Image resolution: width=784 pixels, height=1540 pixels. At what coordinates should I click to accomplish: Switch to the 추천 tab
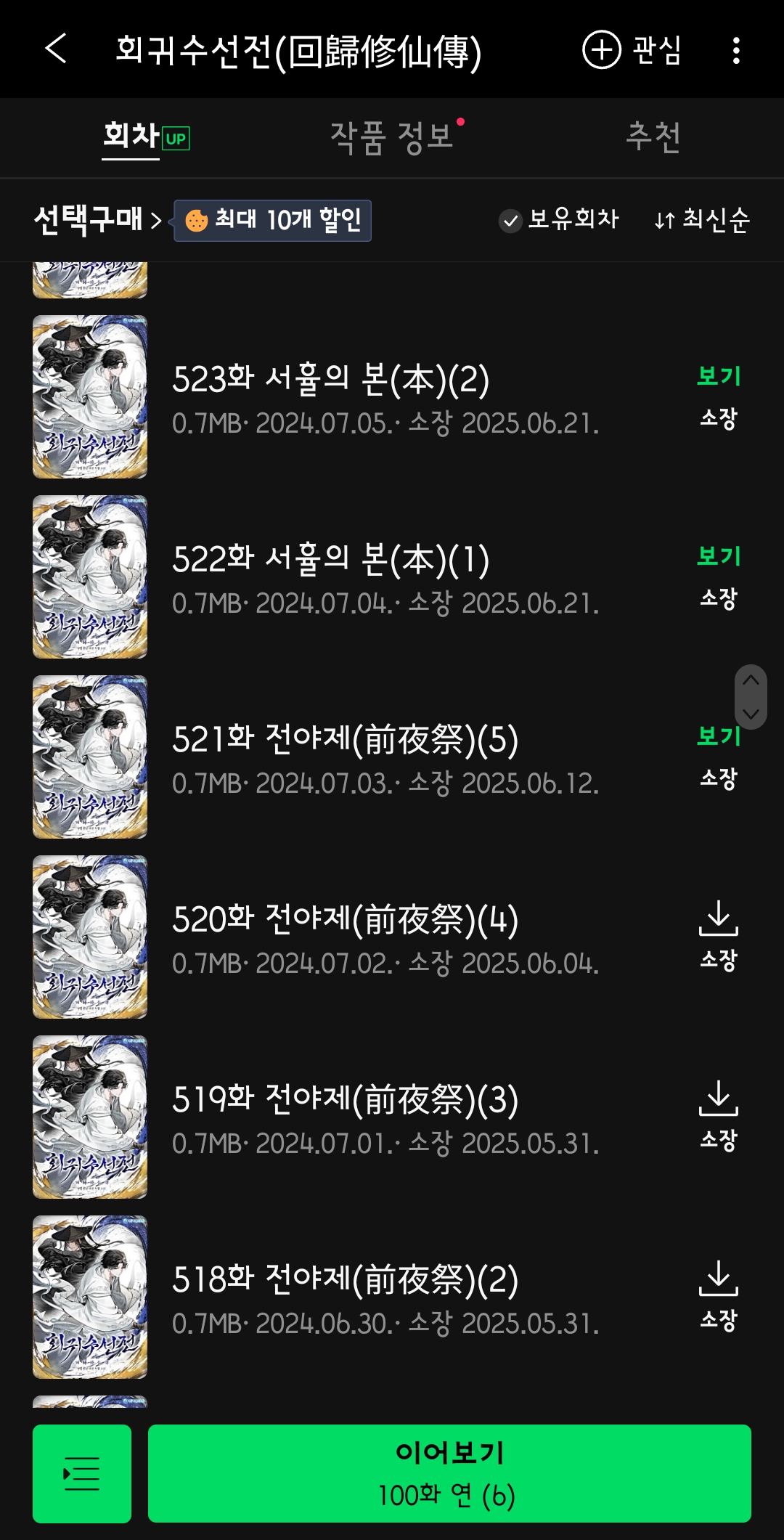point(653,137)
